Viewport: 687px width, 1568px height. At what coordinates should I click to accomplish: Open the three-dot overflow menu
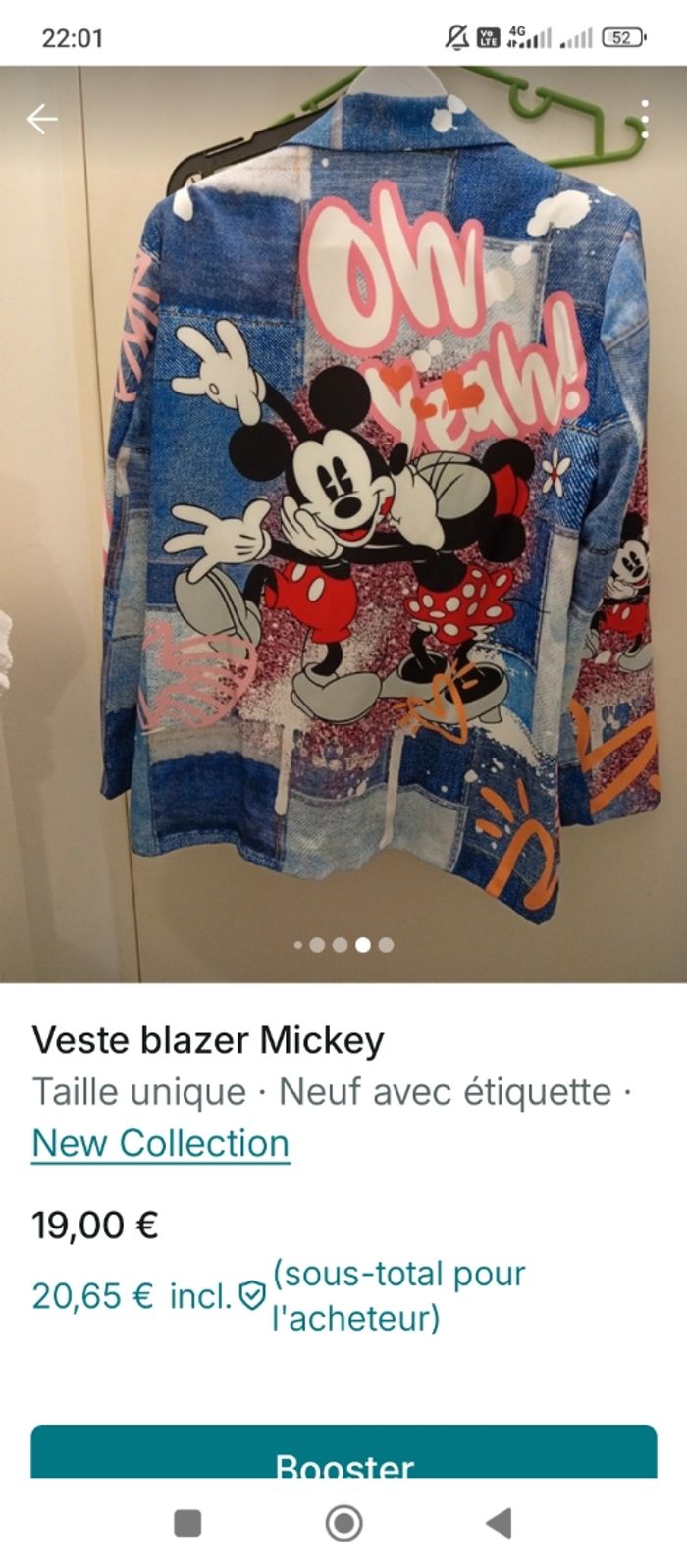644,120
